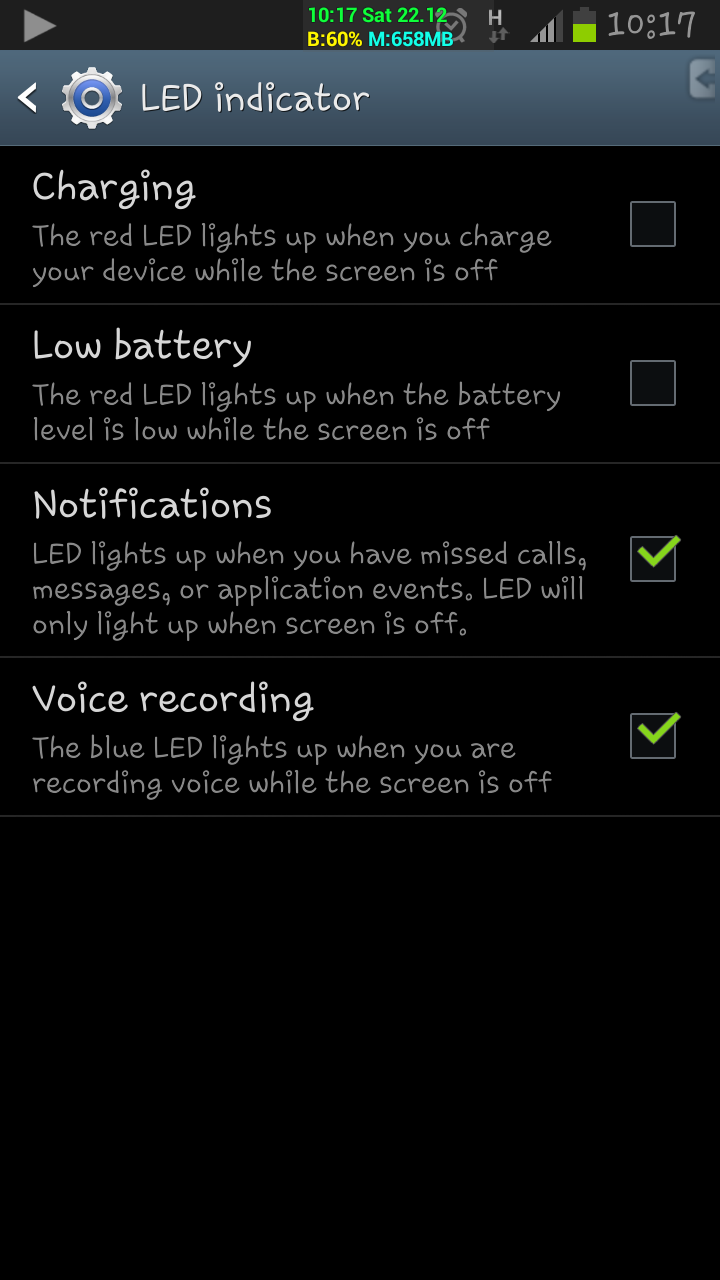Uncheck the Notifications LED checkbox
This screenshot has width=720, height=1280.
pyautogui.click(x=653, y=558)
